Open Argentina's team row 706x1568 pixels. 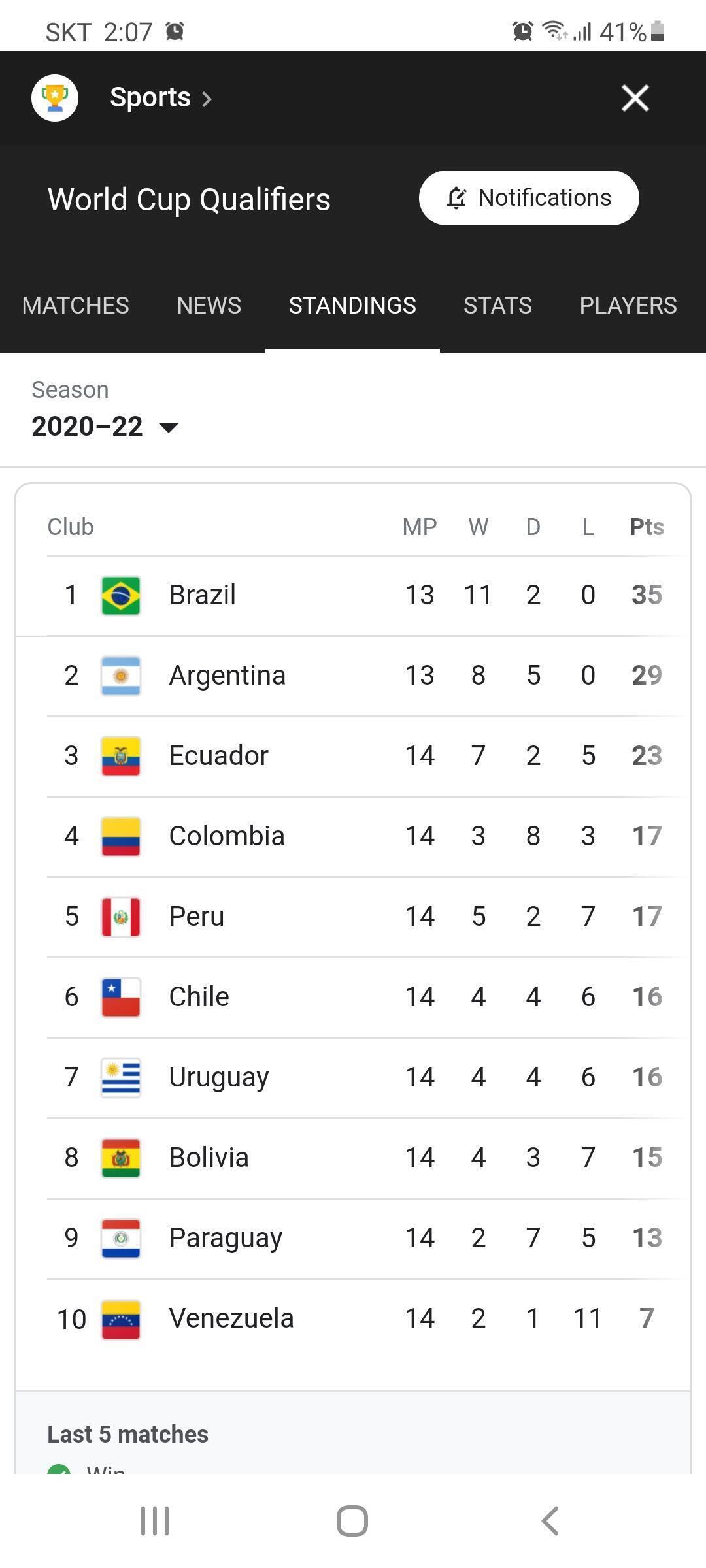[x=353, y=676]
